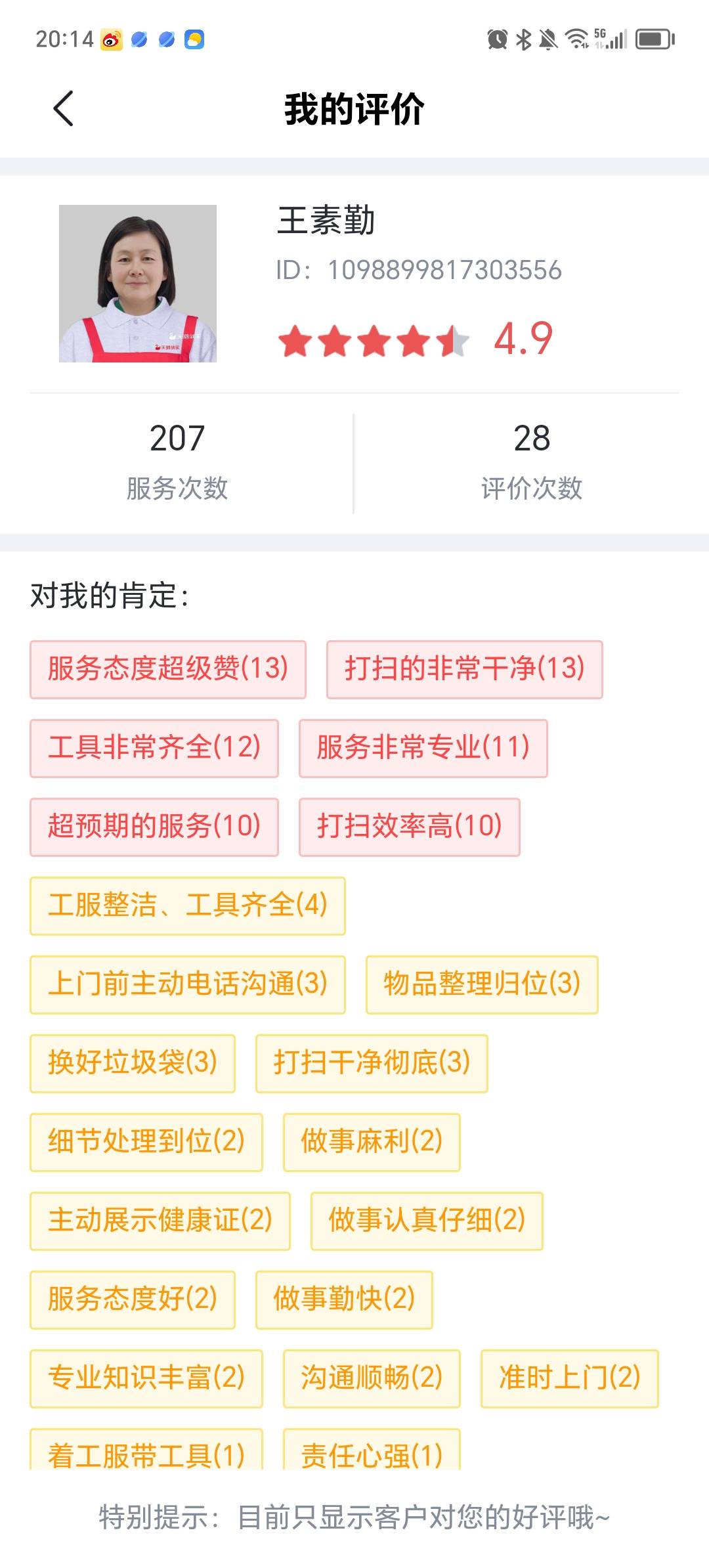Select the 打扫的非常干净(13) tag
The width and height of the screenshot is (709, 1568).
coord(464,669)
